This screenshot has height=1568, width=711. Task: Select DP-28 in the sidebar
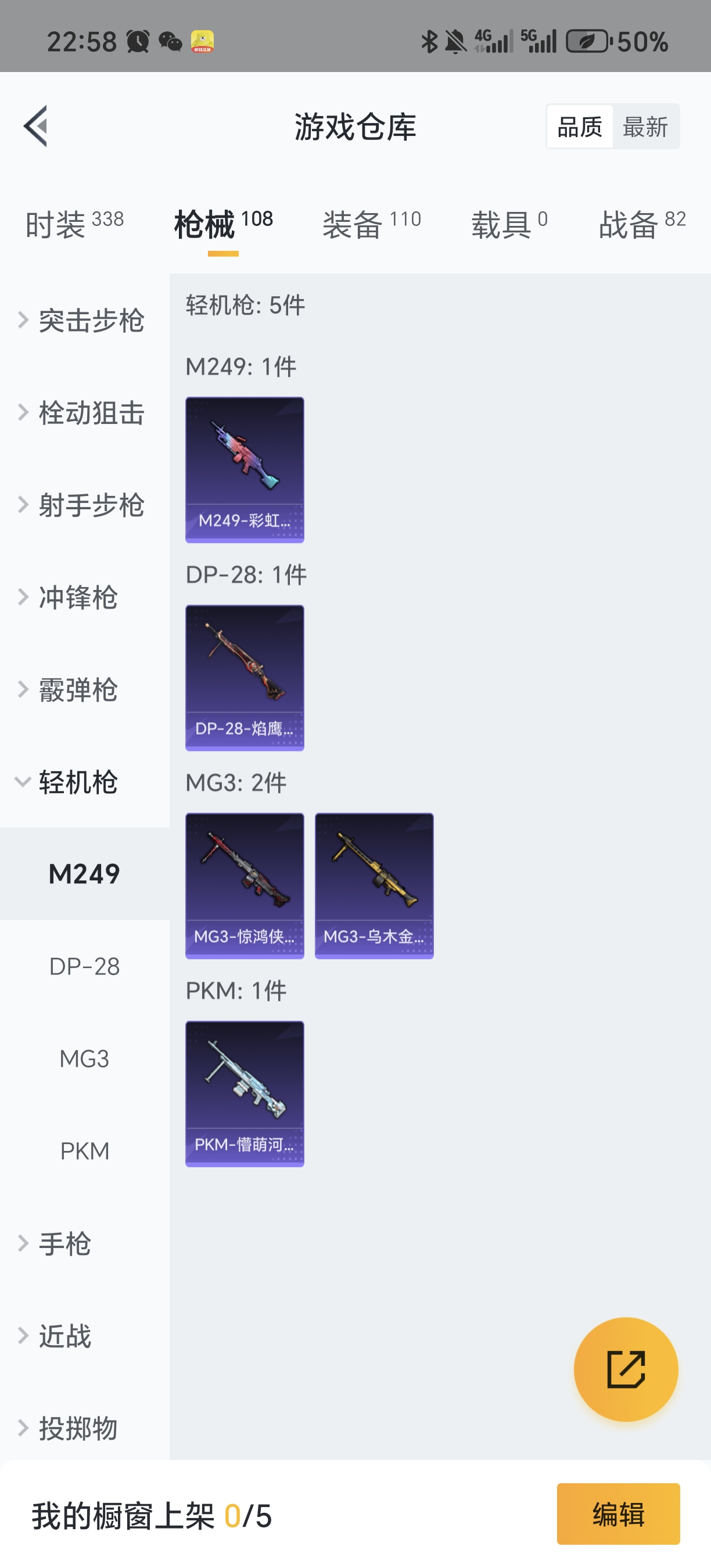[x=85, y=966]
